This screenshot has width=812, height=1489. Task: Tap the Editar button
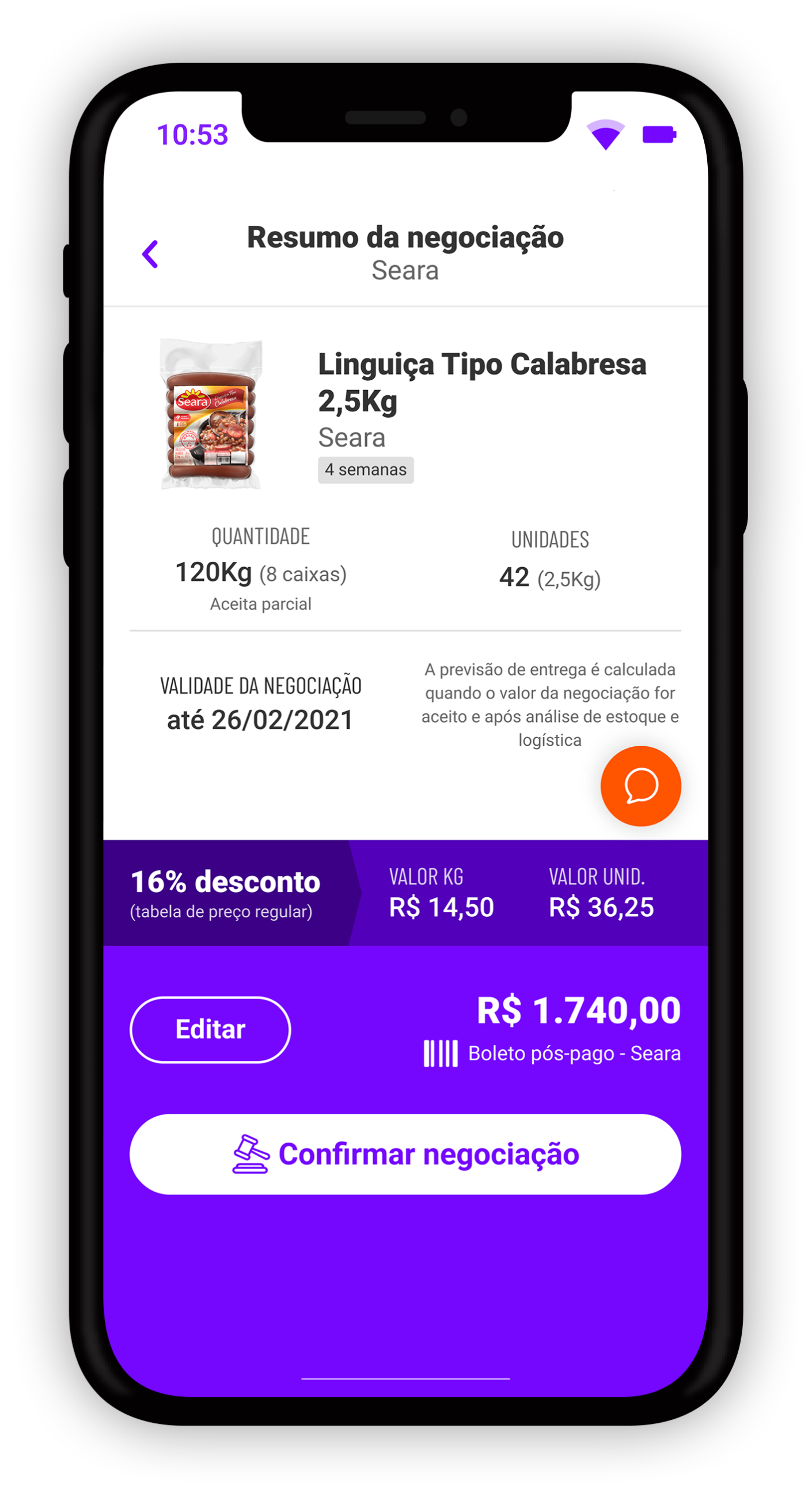[x=210, y=1030]
